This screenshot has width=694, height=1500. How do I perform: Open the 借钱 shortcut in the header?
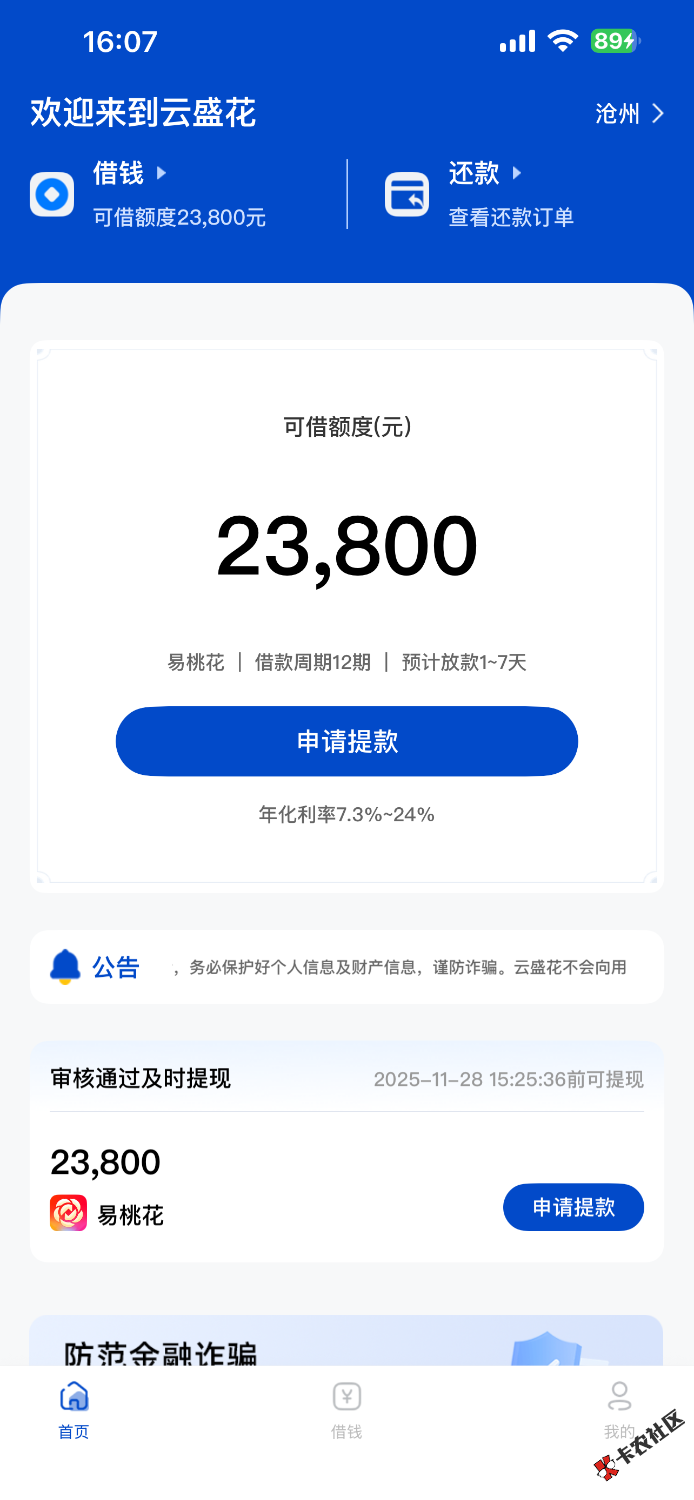pos(150,194)
